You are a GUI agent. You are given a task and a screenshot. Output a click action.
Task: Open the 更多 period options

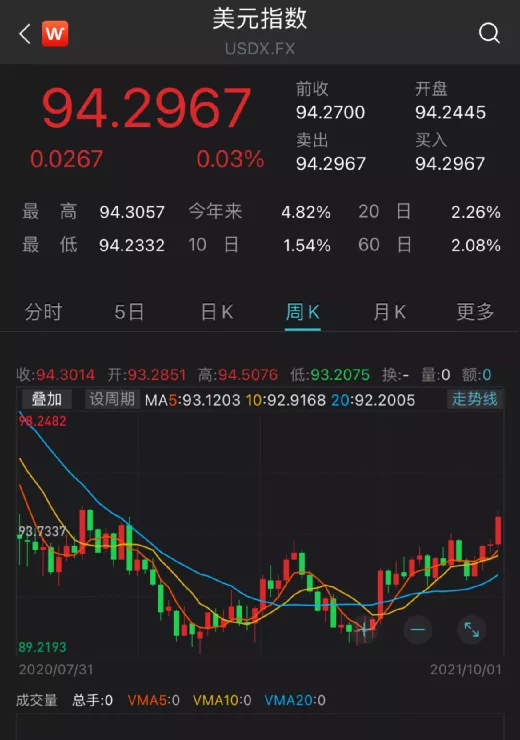[x=475, y=312]
